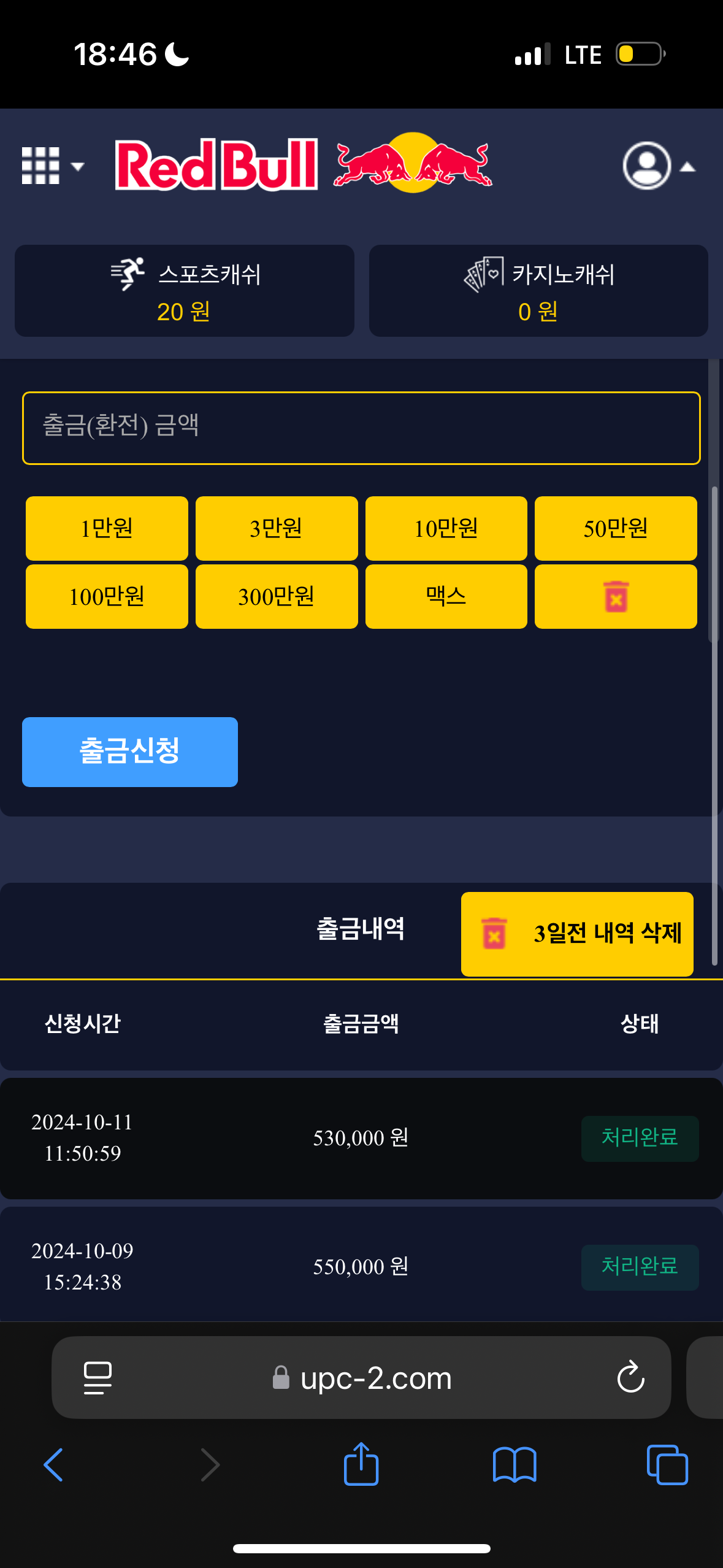This screenshot has height=1568, width=723.
Task: Submit with the 출금신청 button
Action: coord(130,751)
